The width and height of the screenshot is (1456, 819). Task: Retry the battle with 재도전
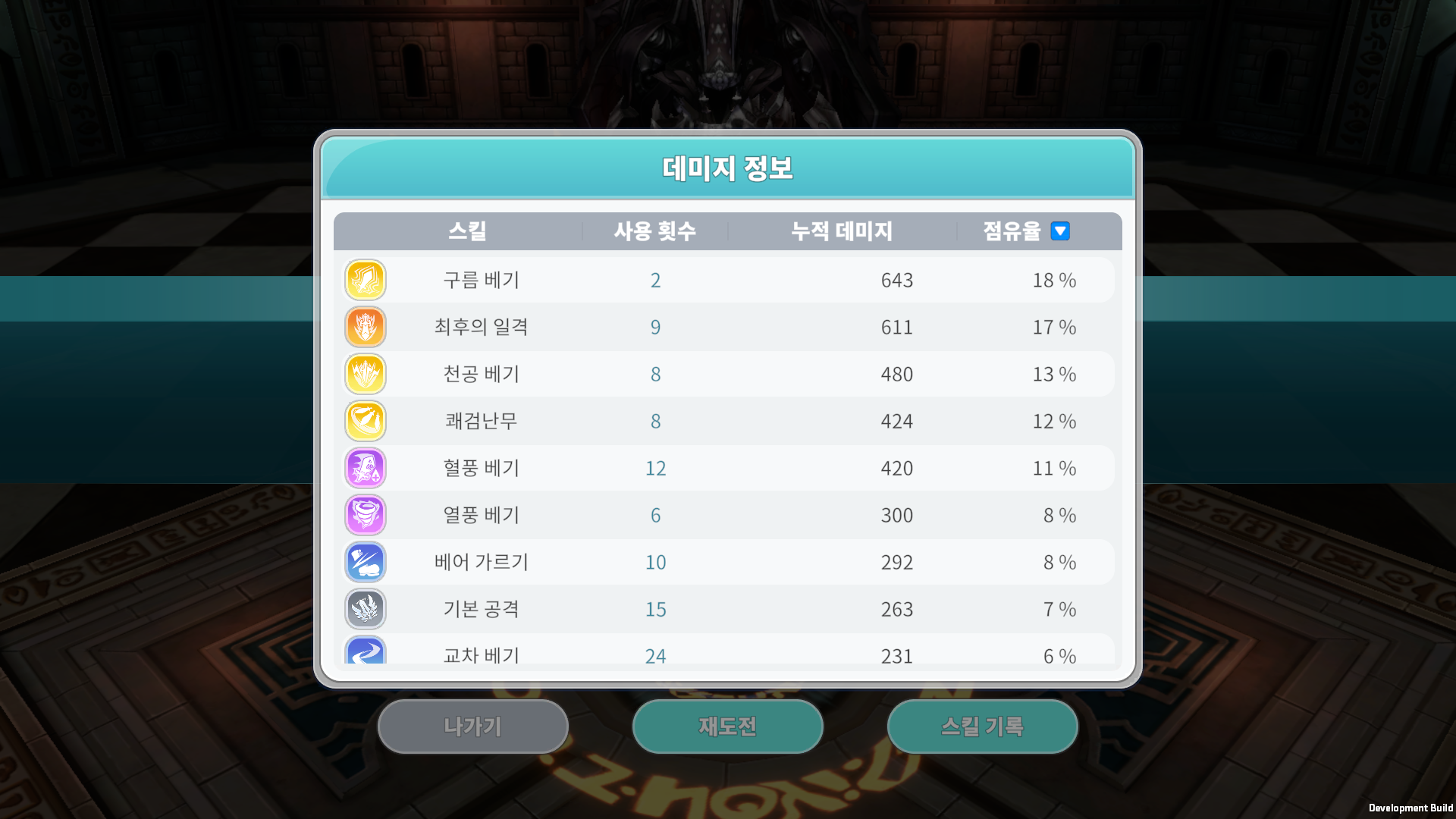727,726
